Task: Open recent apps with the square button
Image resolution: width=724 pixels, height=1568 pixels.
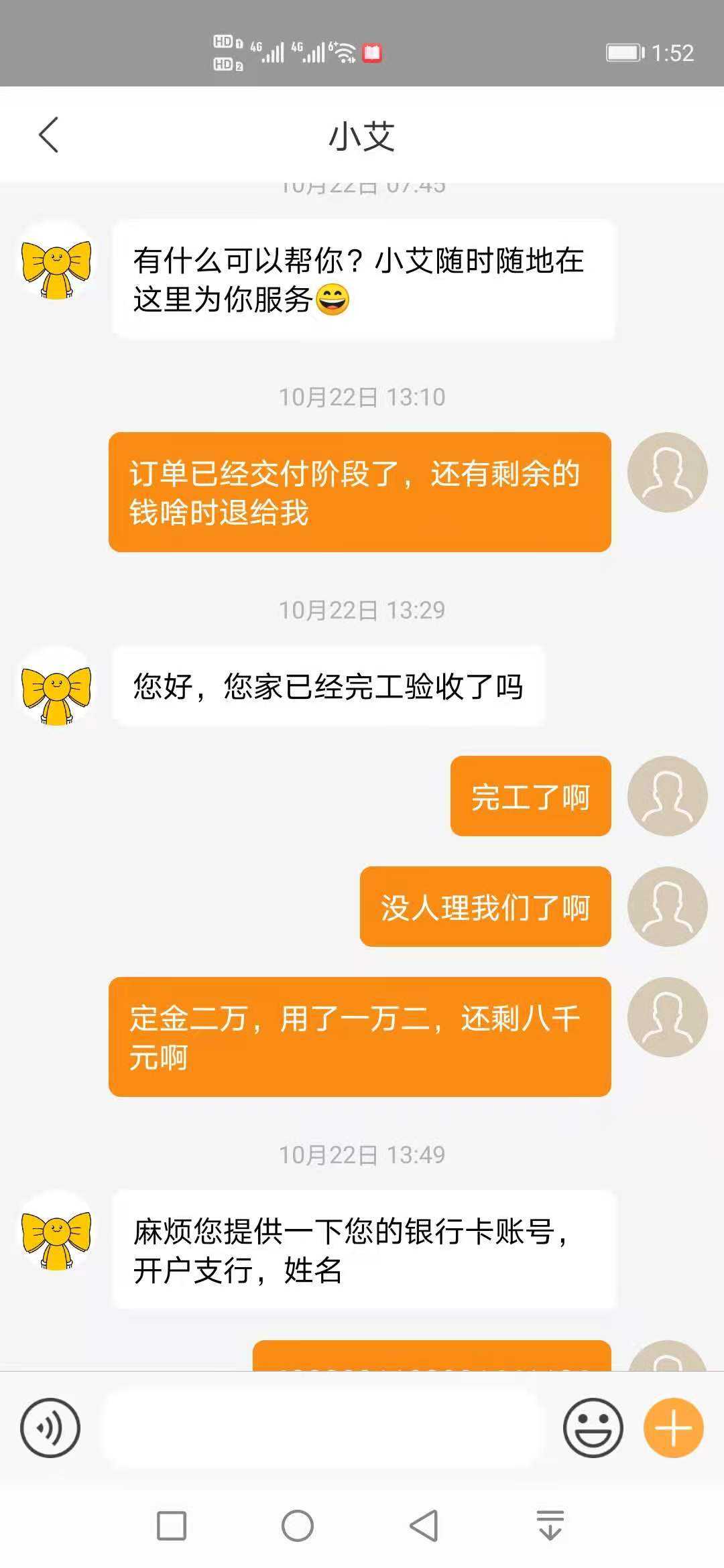Action: tap(172, 1526)
